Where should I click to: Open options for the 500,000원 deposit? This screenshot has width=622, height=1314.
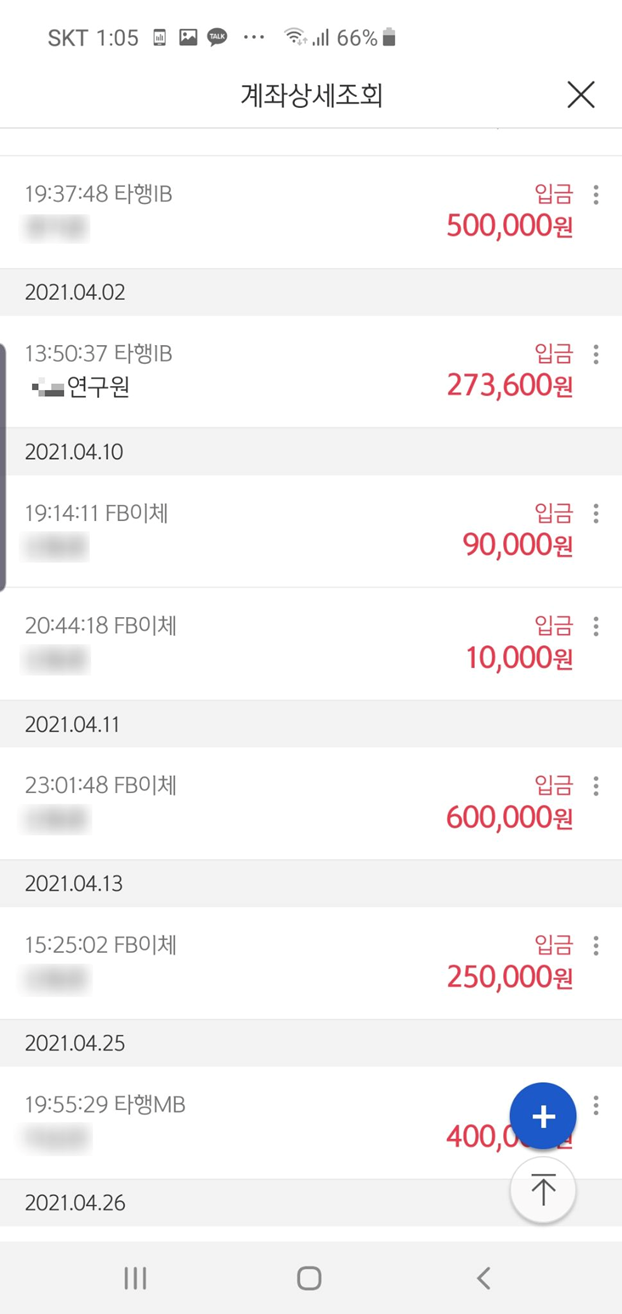[x=596, y=194]
